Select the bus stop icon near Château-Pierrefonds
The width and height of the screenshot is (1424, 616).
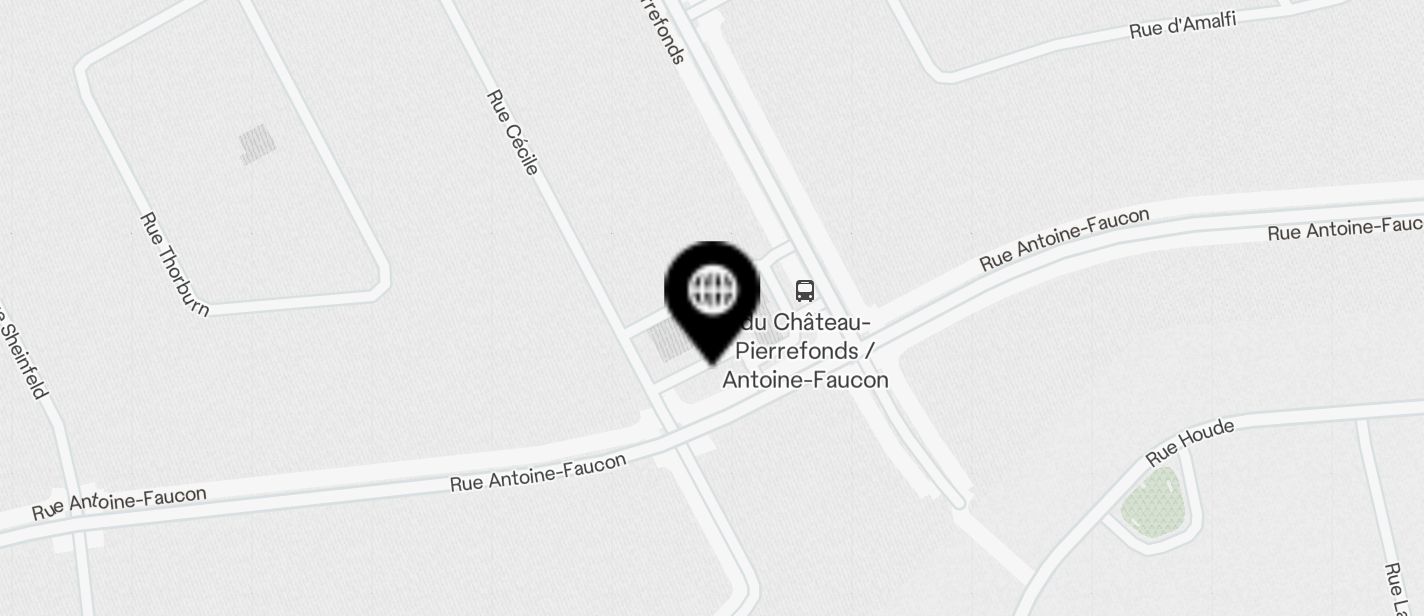(x=805, y=291)
